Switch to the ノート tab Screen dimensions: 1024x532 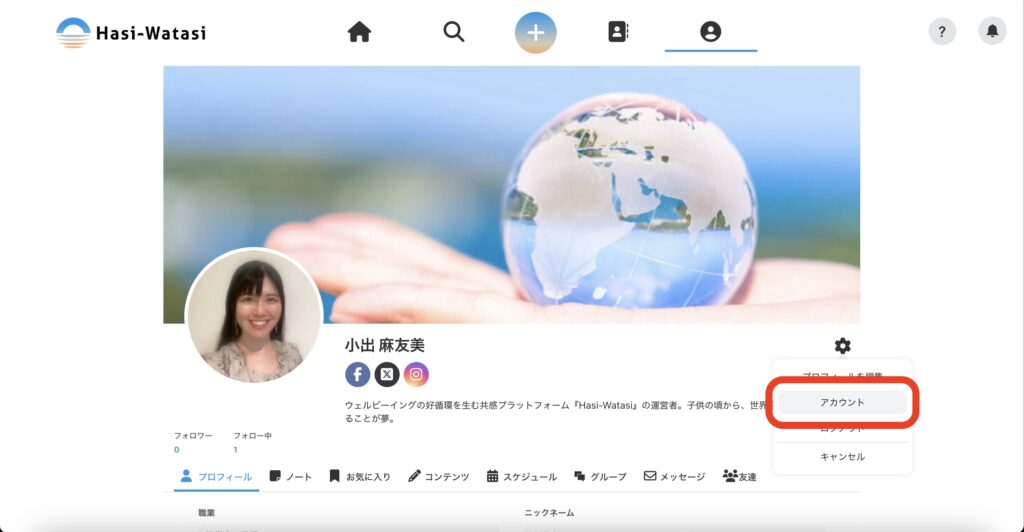pyautogui.click(x=291, y=477)
